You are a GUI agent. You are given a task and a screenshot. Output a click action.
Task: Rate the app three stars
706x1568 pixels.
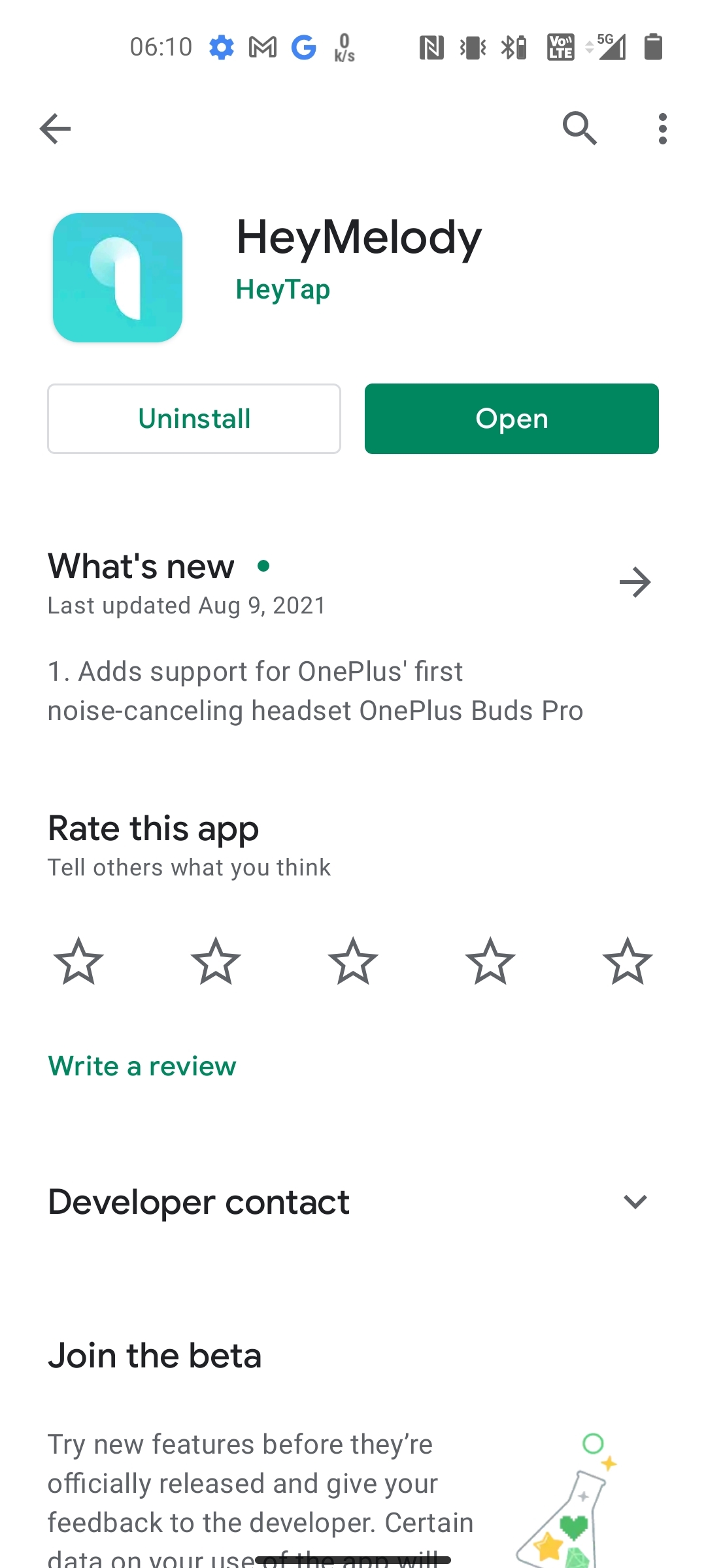point(353,960)
